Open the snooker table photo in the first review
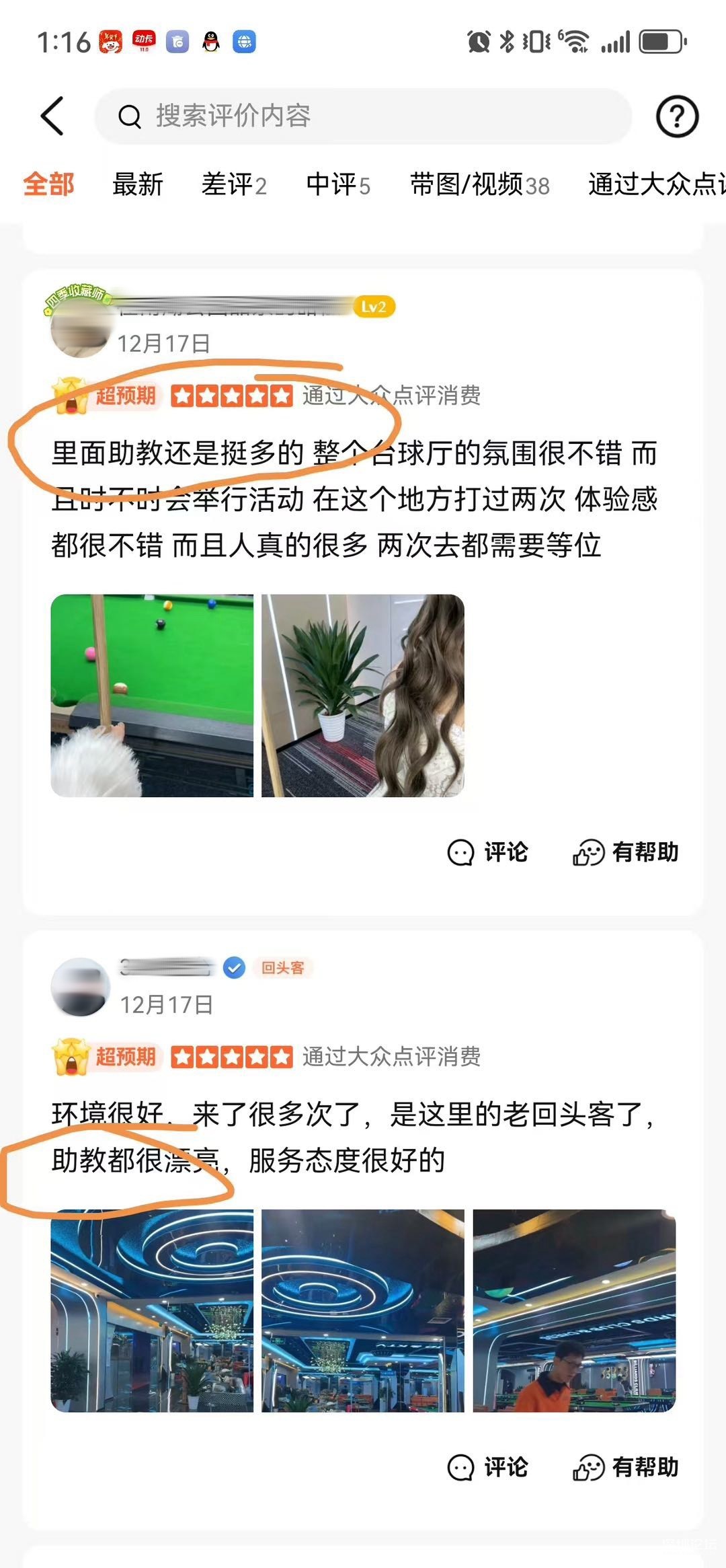The image size is (726, 1568). pyautogui.click(x=152, y=696)
